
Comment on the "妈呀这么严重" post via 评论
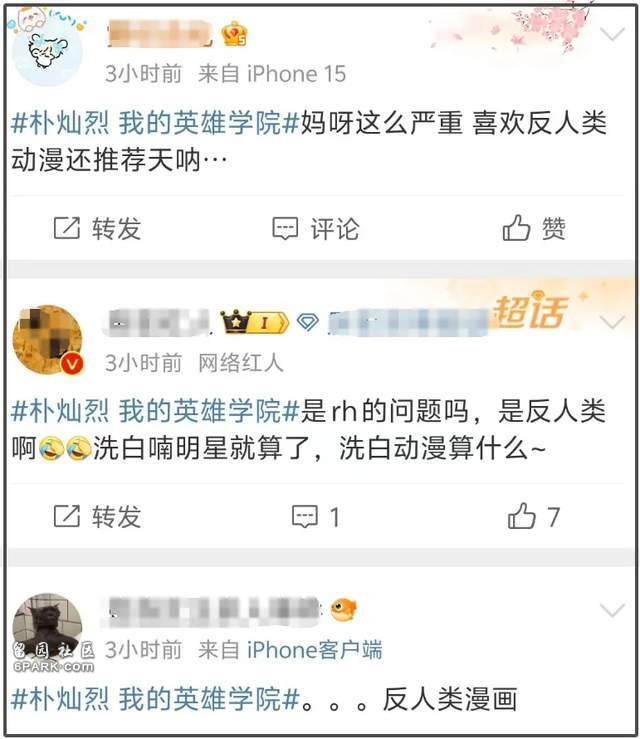click(316, 229)
